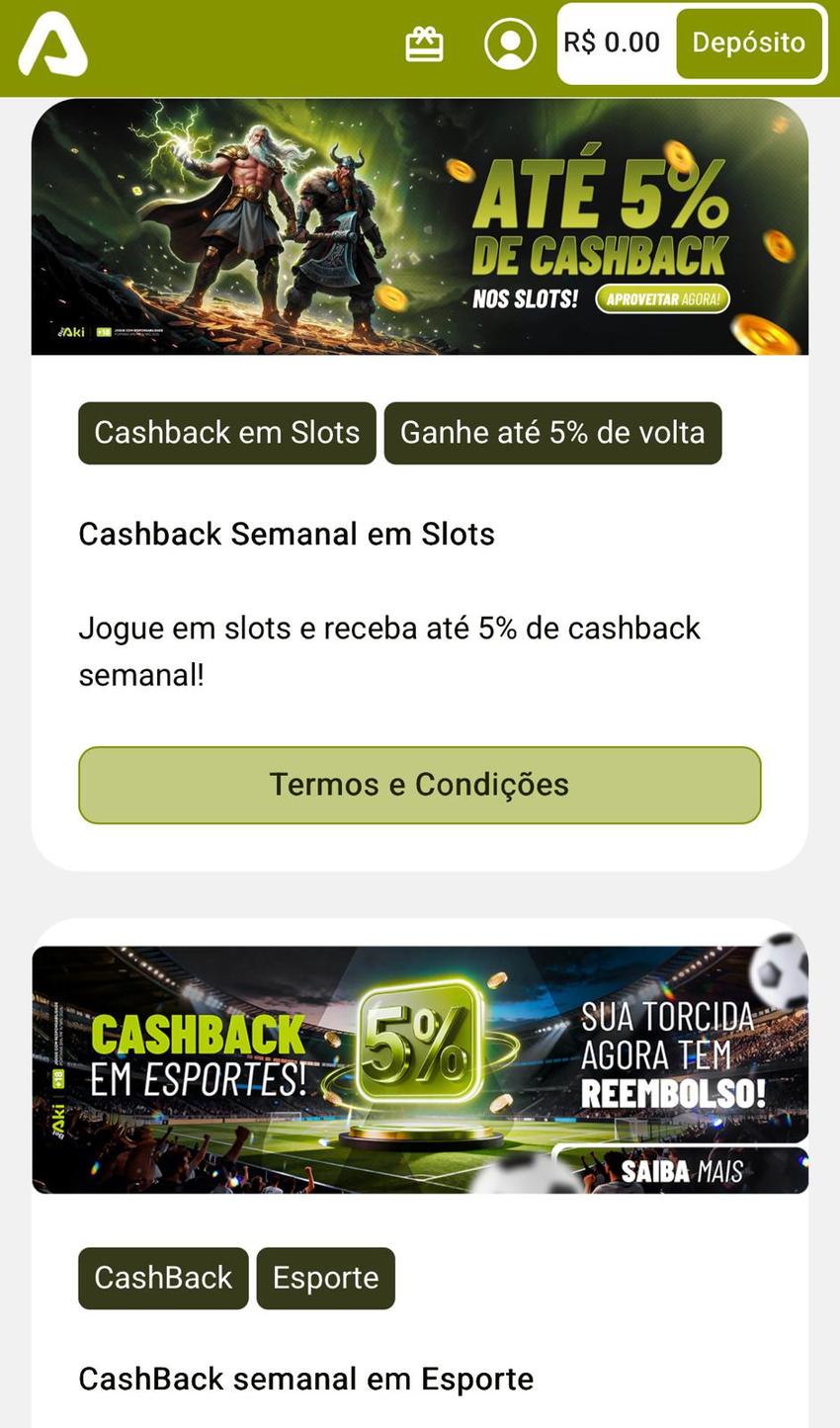Open the Aki casino home logo
Viewport: 840px width, 1428px height.
click(x=51, y=46)
